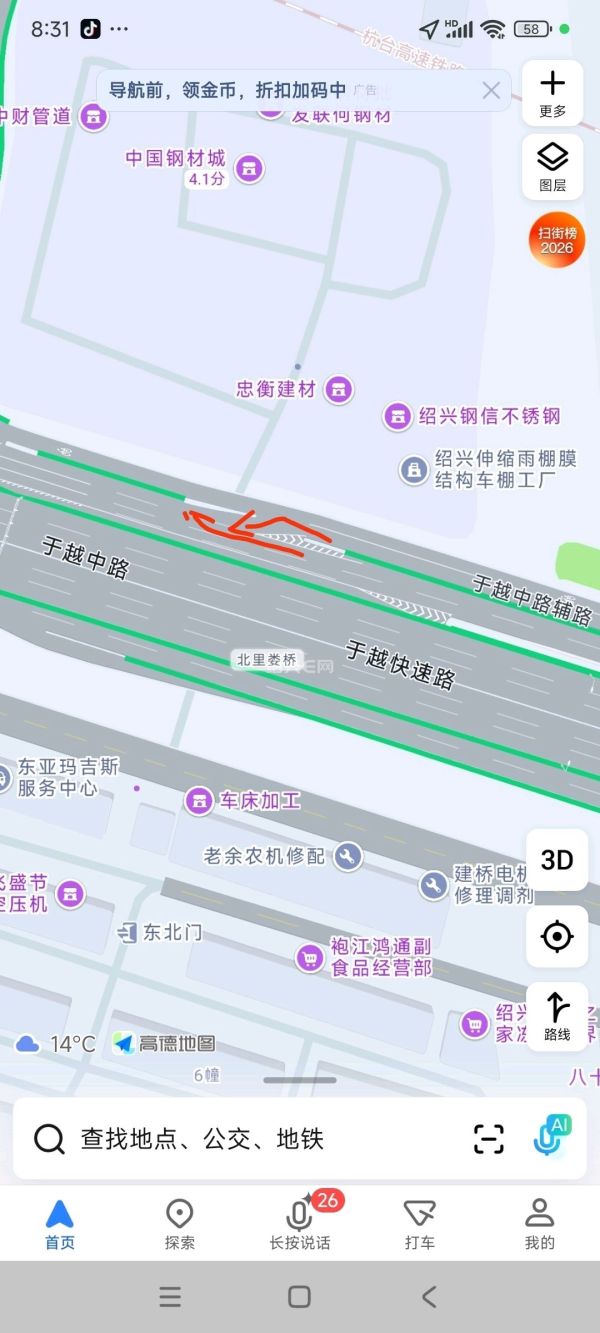Open the 14°C weather info
Viewport: 600px width, 1333px height.
pos(56,1044)
